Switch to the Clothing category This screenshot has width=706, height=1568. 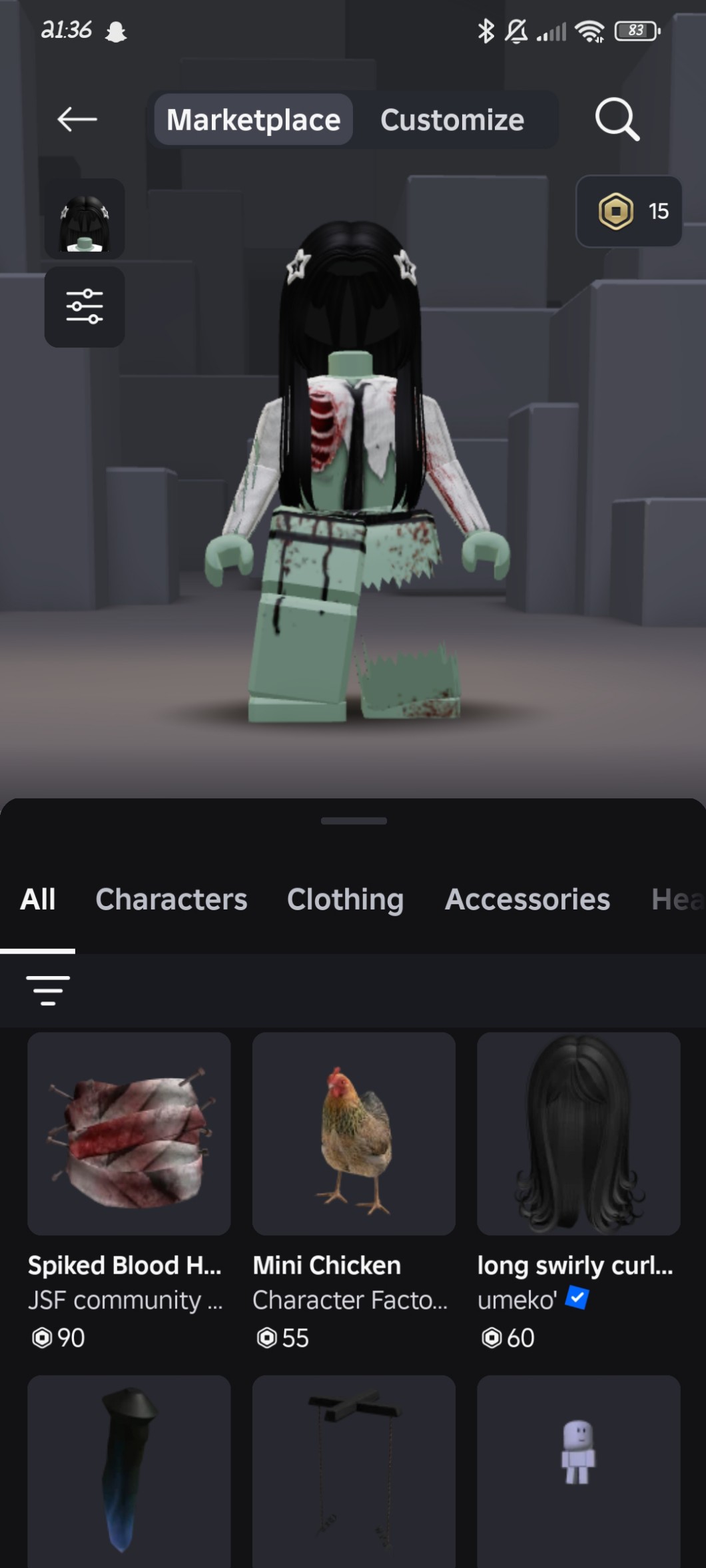(x=345, y=900)
